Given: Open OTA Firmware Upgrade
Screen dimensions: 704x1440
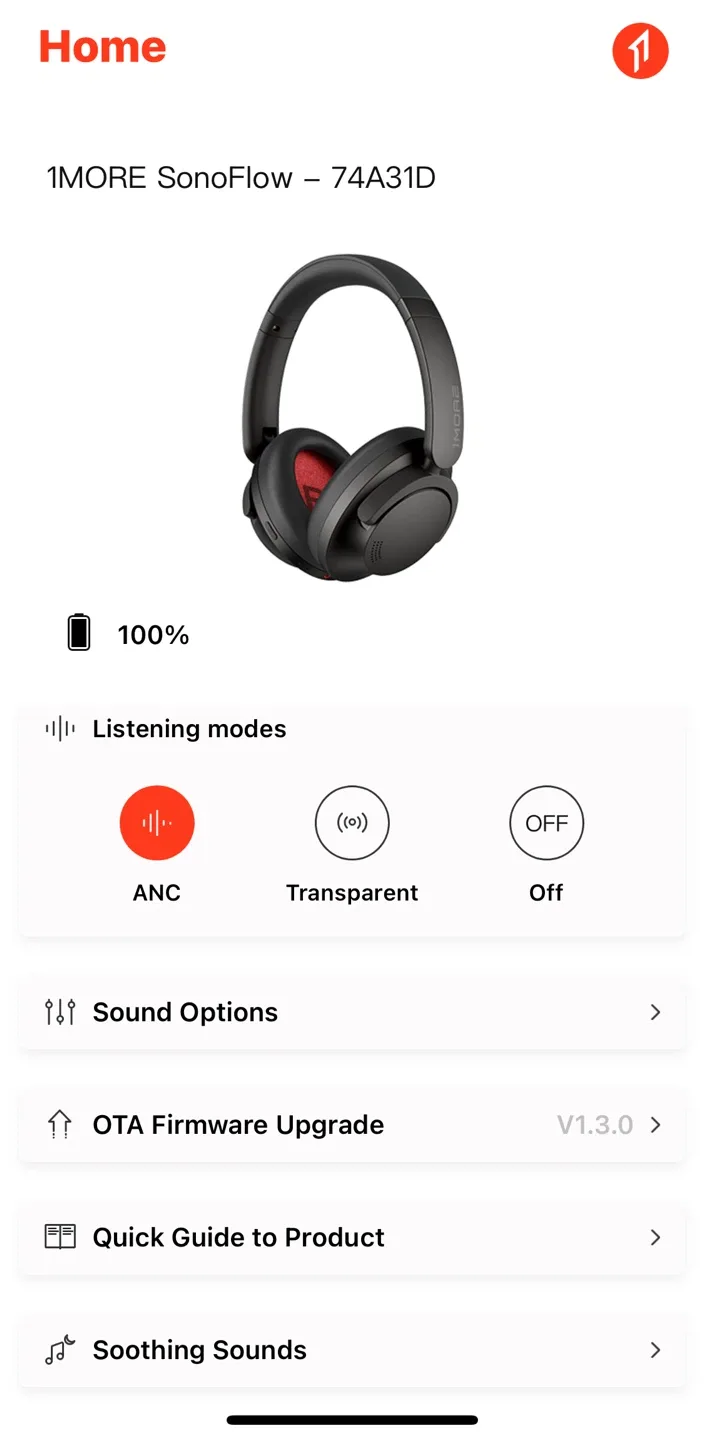Looking at the screenshot, I should tap(352, 1125).
